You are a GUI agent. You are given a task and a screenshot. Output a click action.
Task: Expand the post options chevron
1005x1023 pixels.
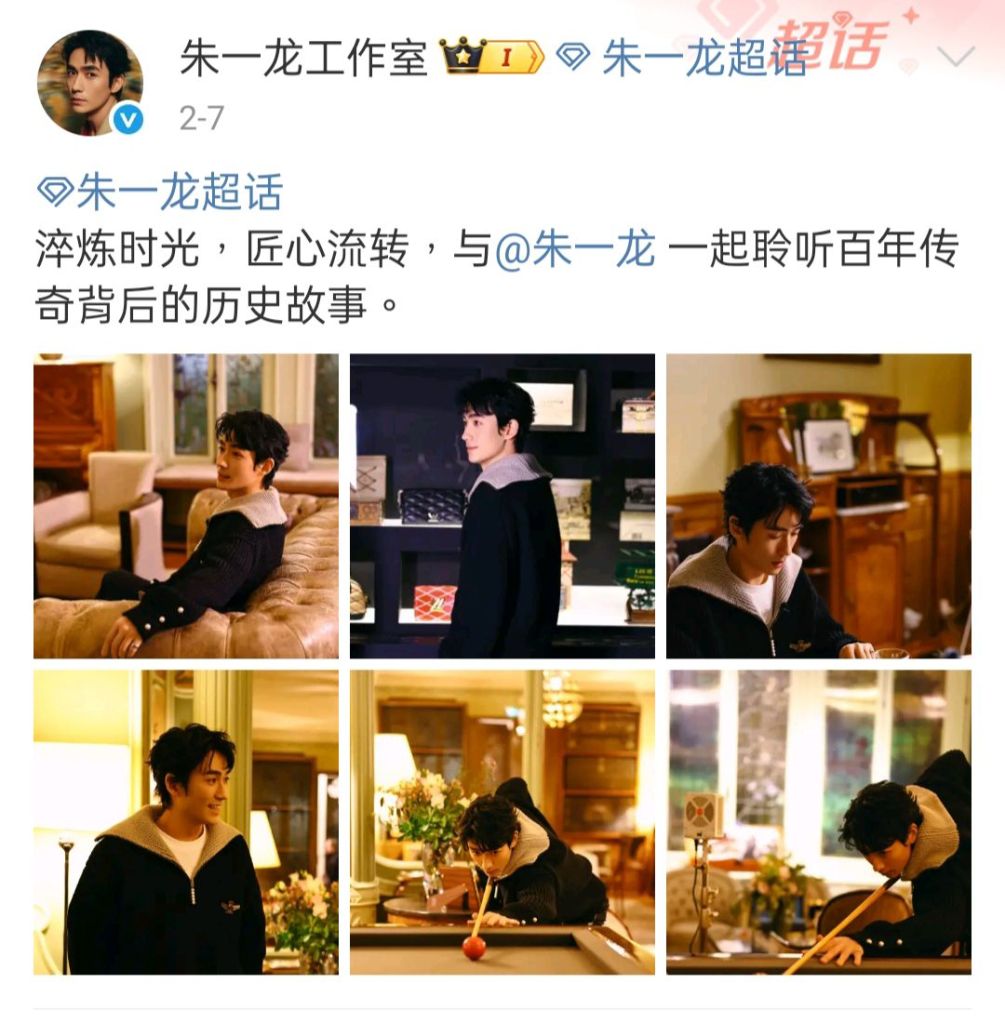[x=957, y=57]
